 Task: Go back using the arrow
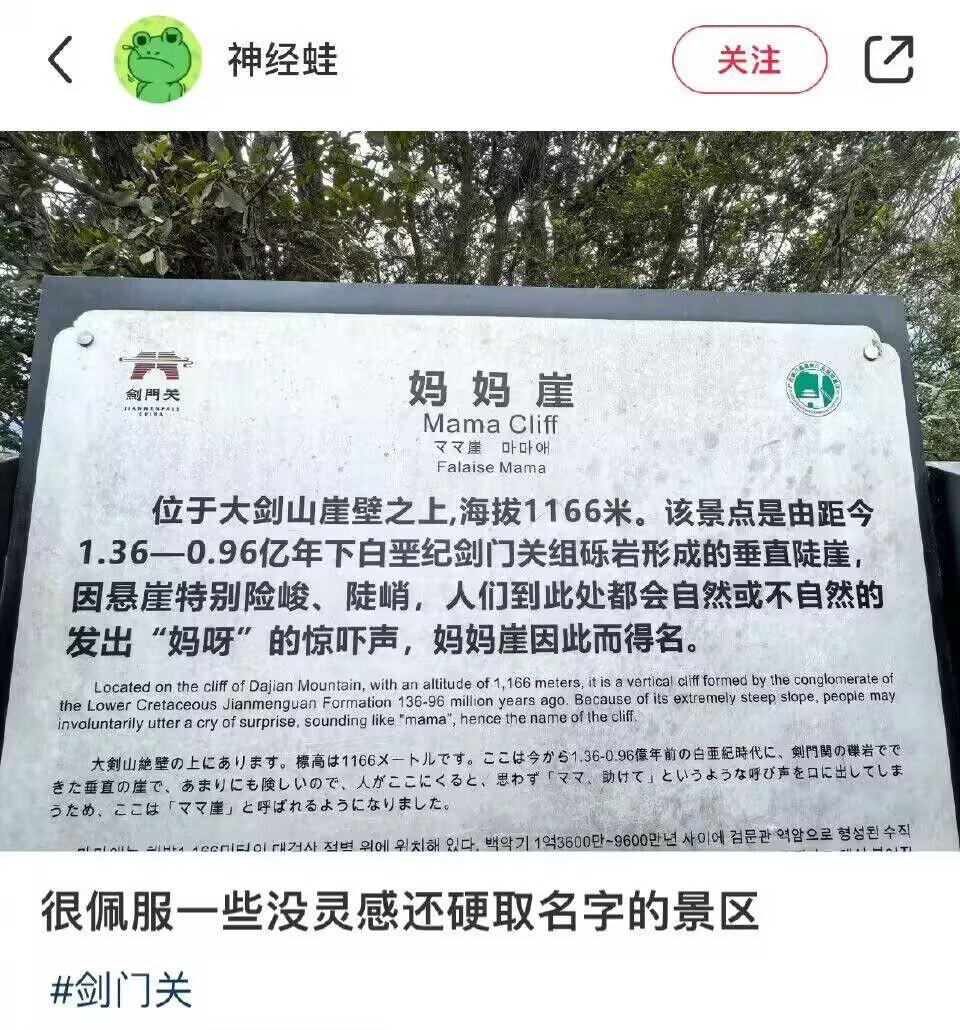pos(61,60)
